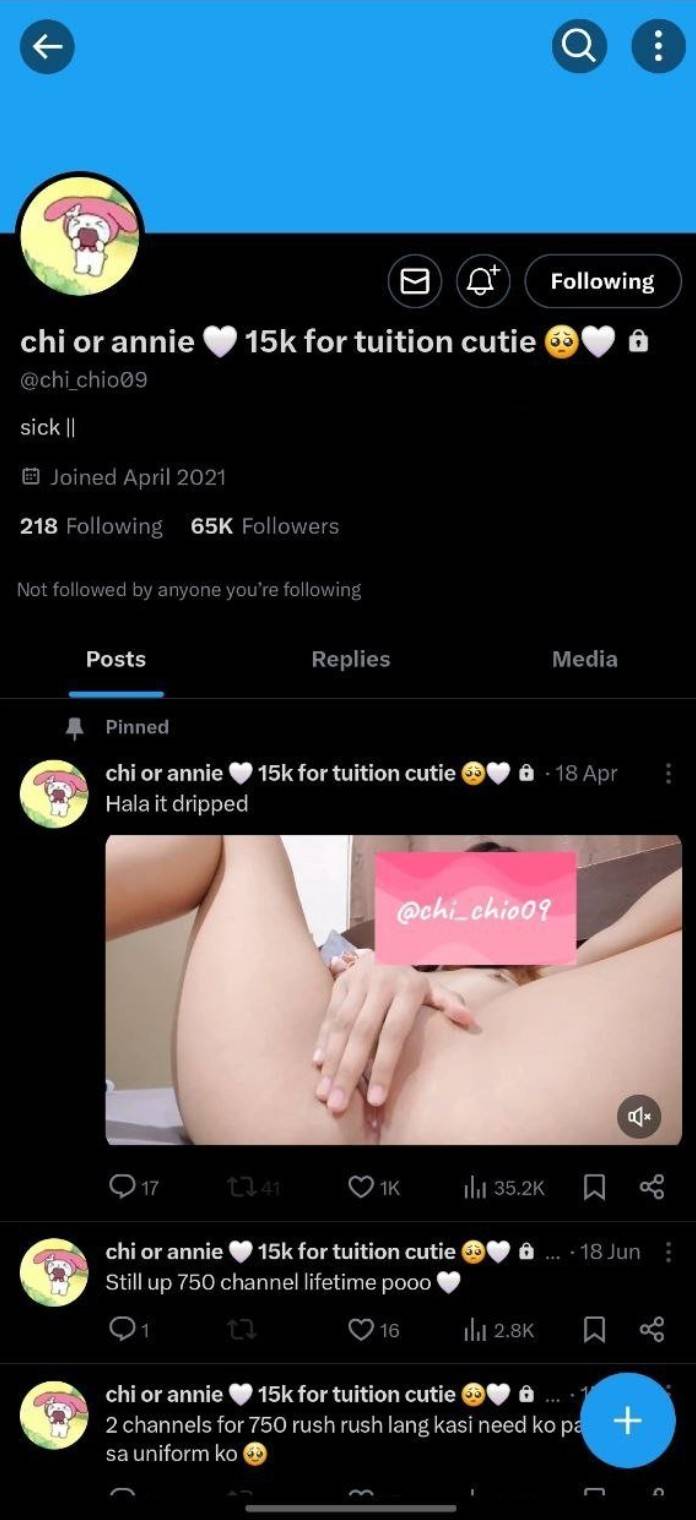The width and height of the screenshot is (696, 1520).
Task: Switch to the Replies tab
Action: (x=350, y=659)
